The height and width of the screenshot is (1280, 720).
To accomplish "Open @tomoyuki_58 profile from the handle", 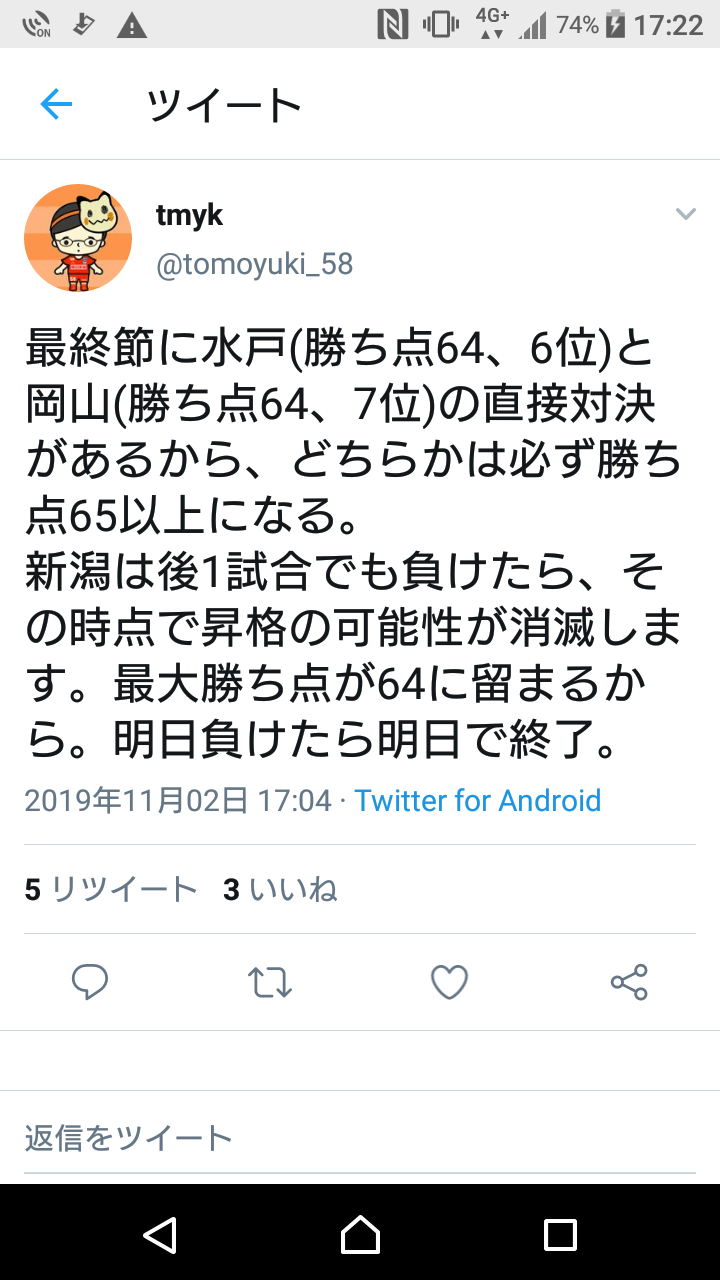I will (x=254, y=264).
